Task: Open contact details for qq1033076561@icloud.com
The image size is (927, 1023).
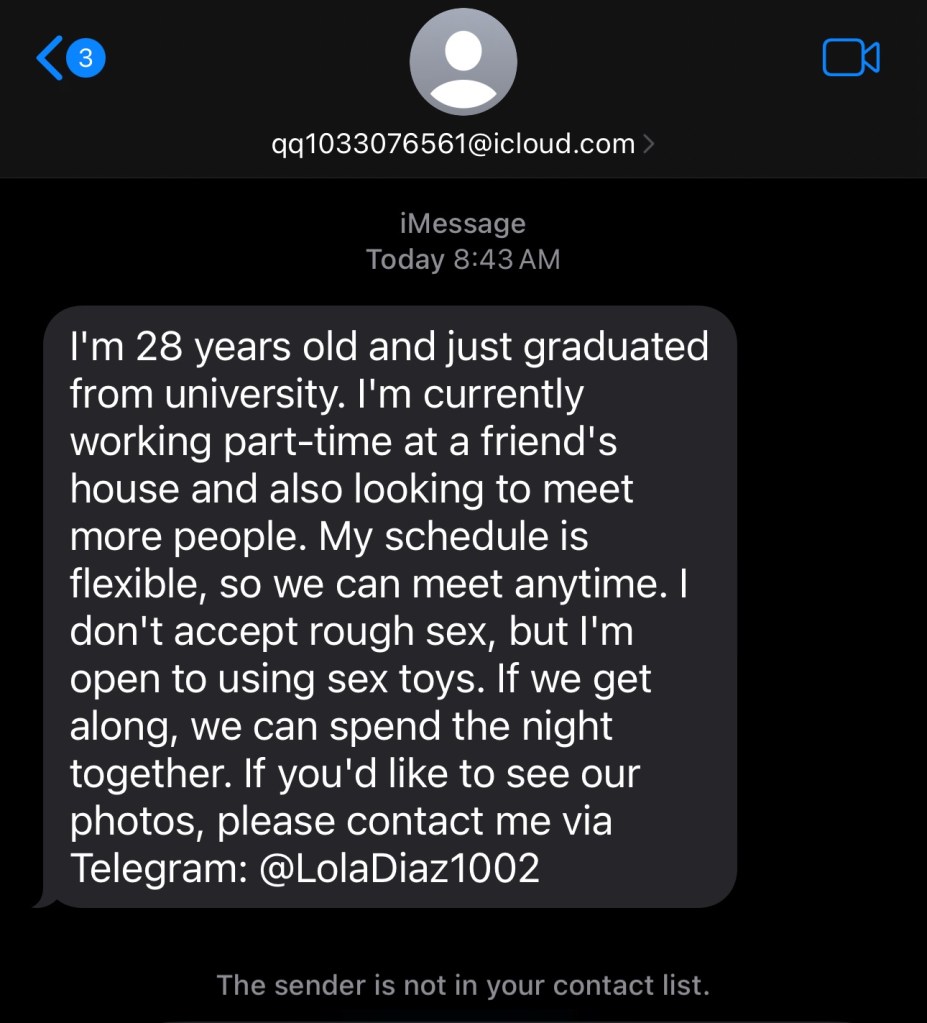Action: tap(463, 143)
